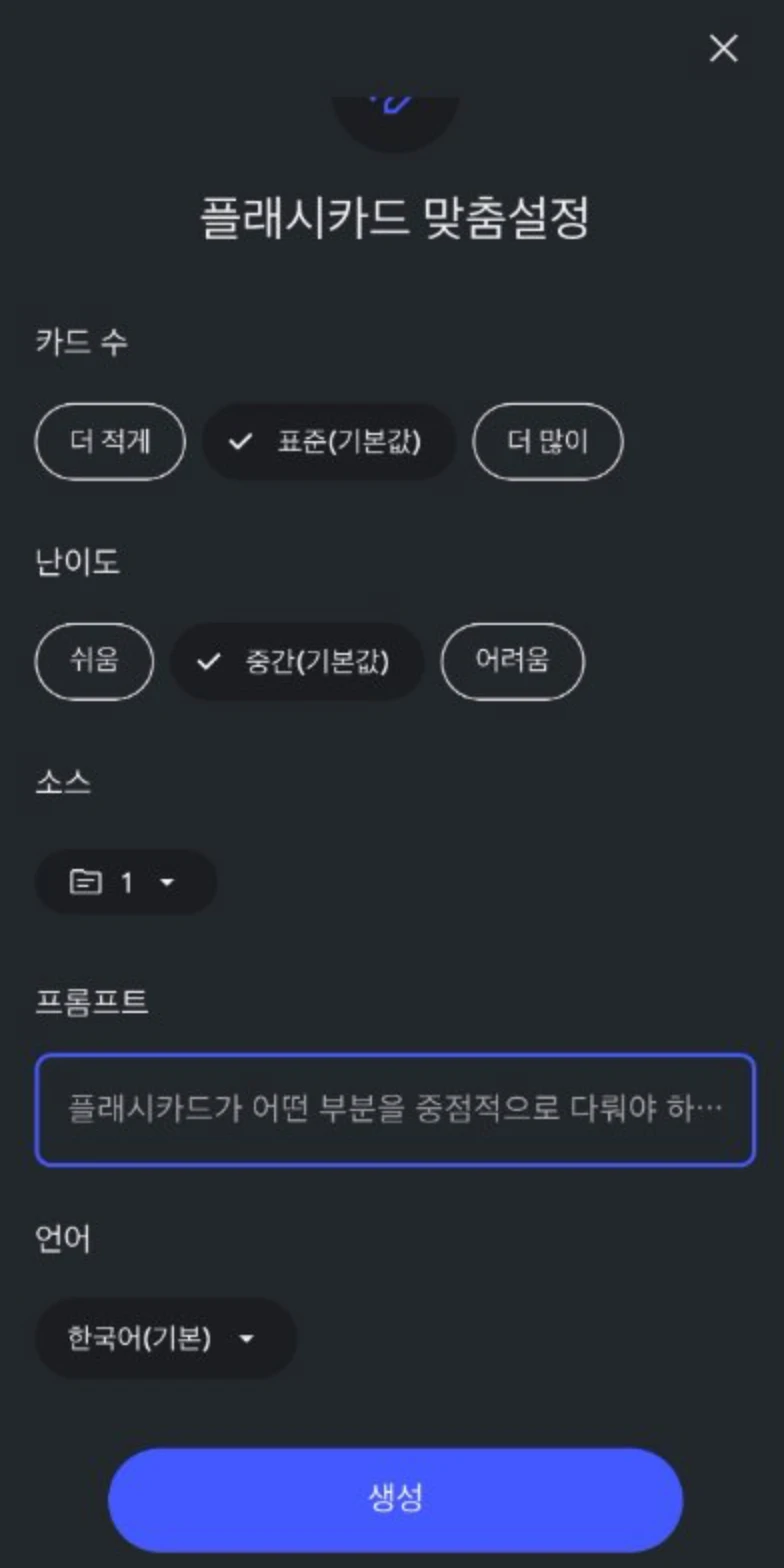This screenshot has width=784, height=1568.
Task: Tap the 생성 button to generate flashcards
Action: [x=395, y=1498]
